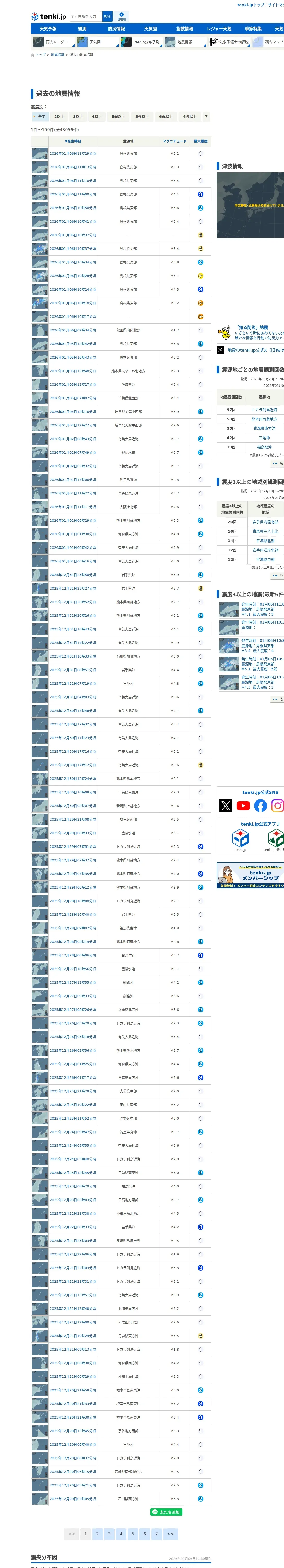
Task: Select the 6強以上 intensity filter
Action: pyautogui.click(x=190, y=116)
